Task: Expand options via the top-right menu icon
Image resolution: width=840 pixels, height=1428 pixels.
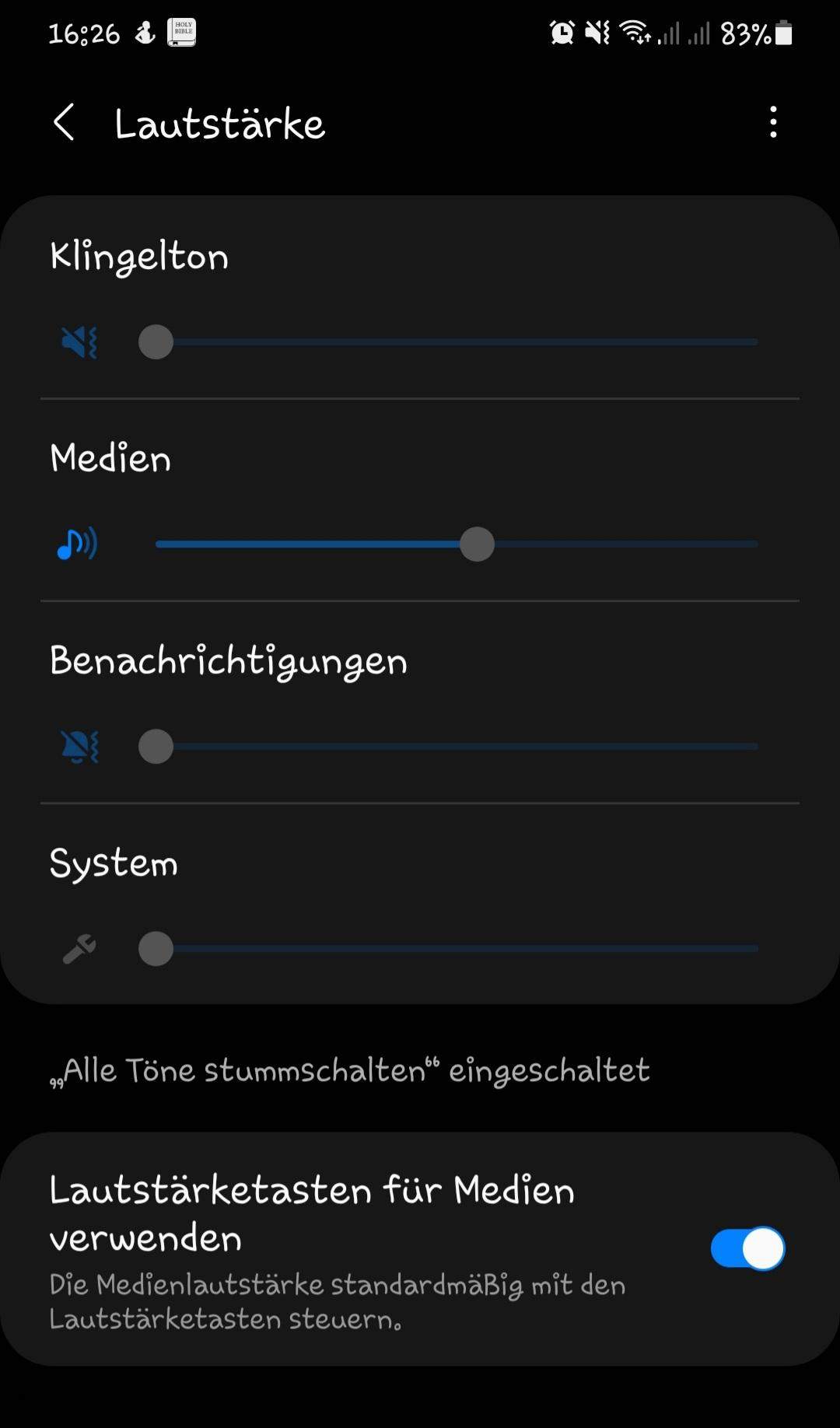Action: [x=772, y=123]
